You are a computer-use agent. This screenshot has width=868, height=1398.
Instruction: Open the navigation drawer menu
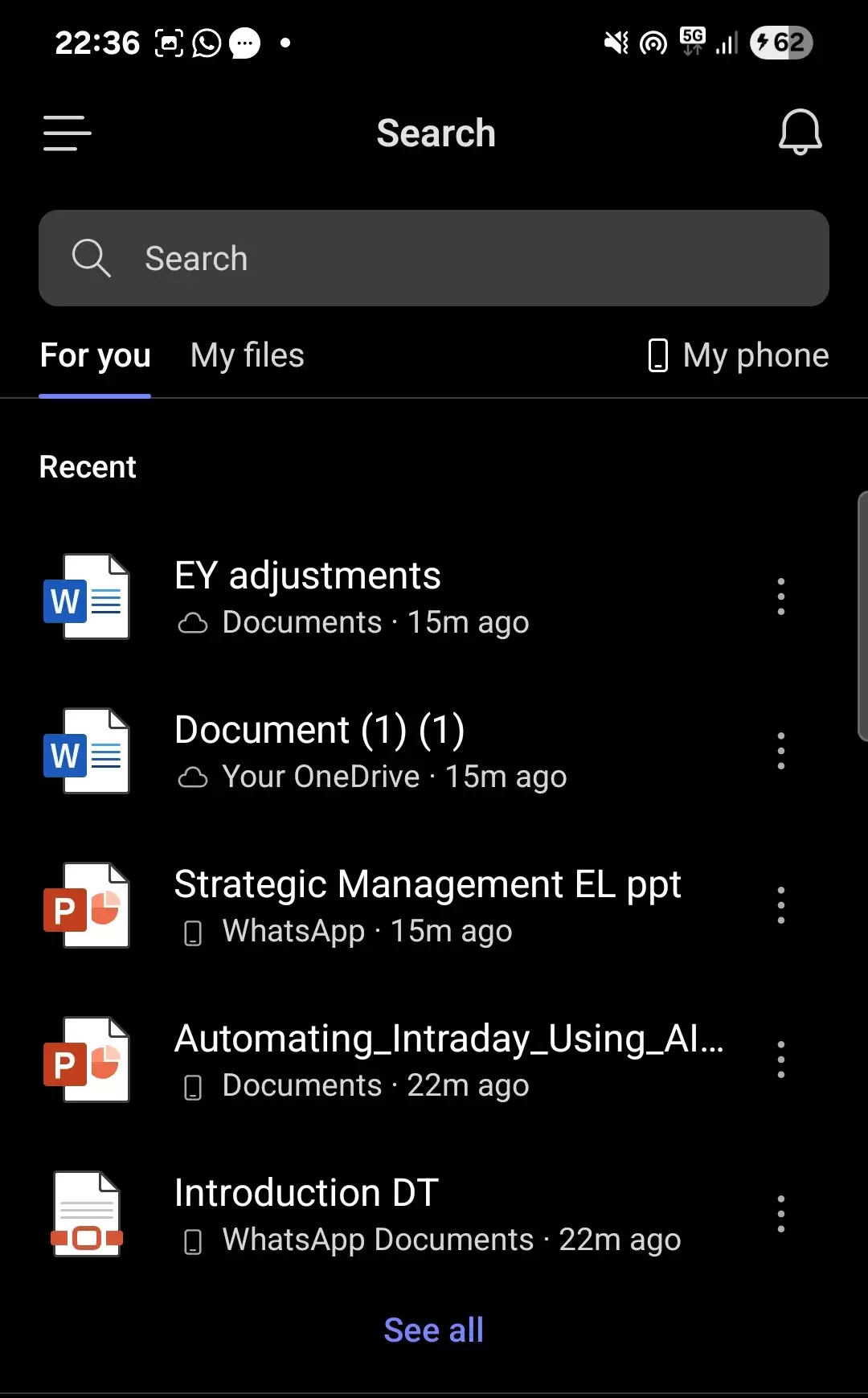(x=66, y=133)
